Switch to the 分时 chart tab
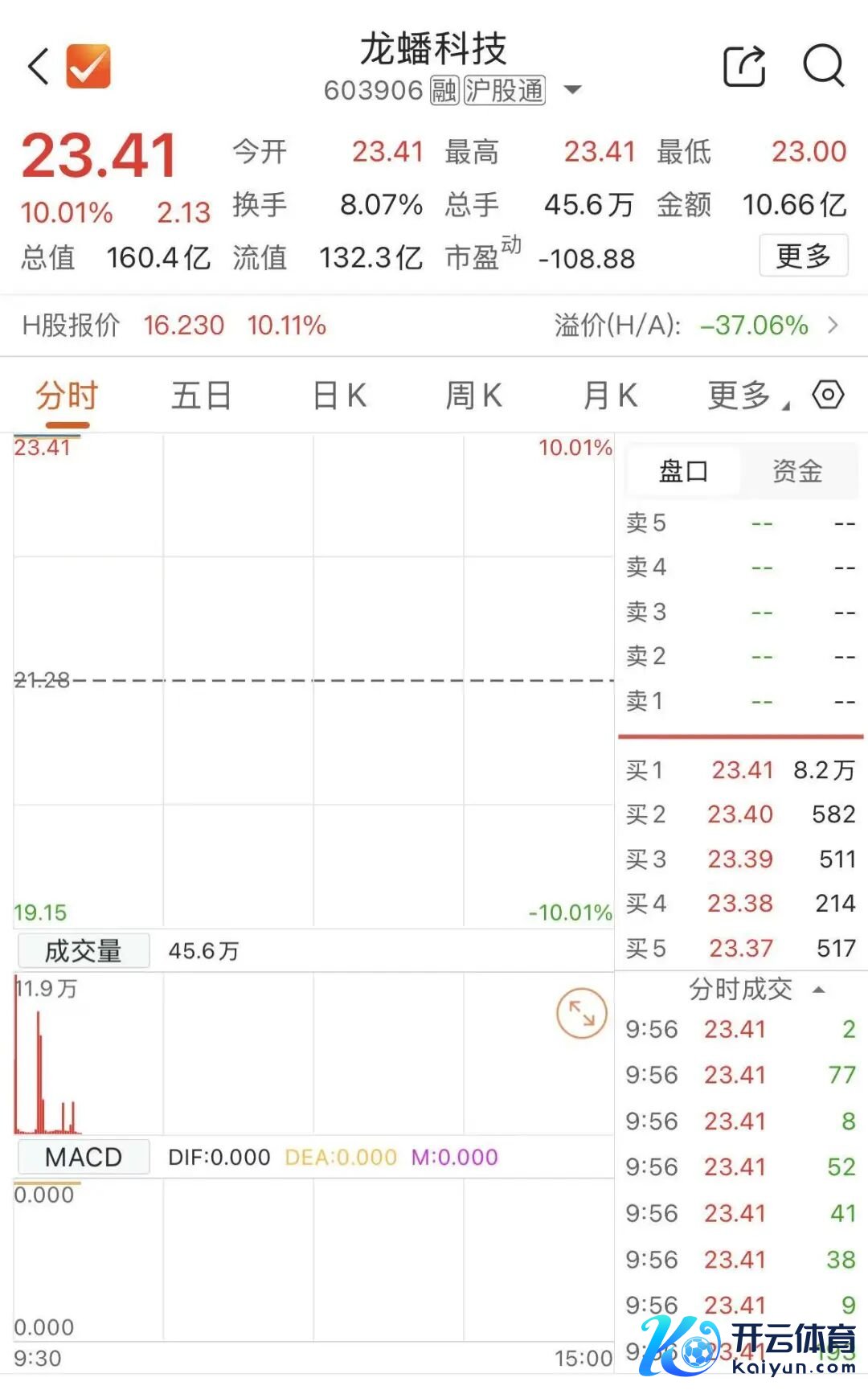The height and width of the screenshot is (1394, 868). click(67, 396)
